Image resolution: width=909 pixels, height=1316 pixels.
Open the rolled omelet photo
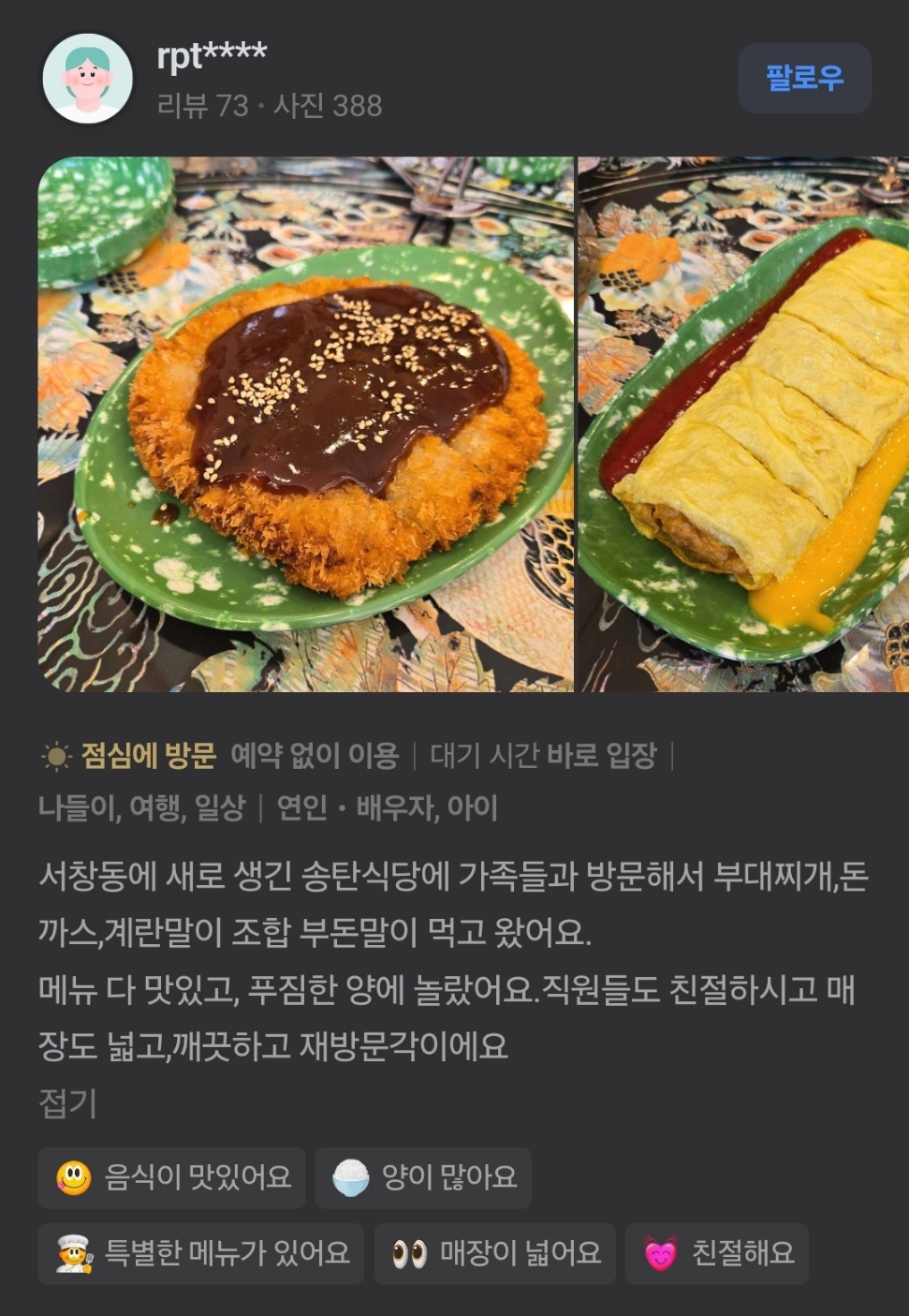pos(743,424)
